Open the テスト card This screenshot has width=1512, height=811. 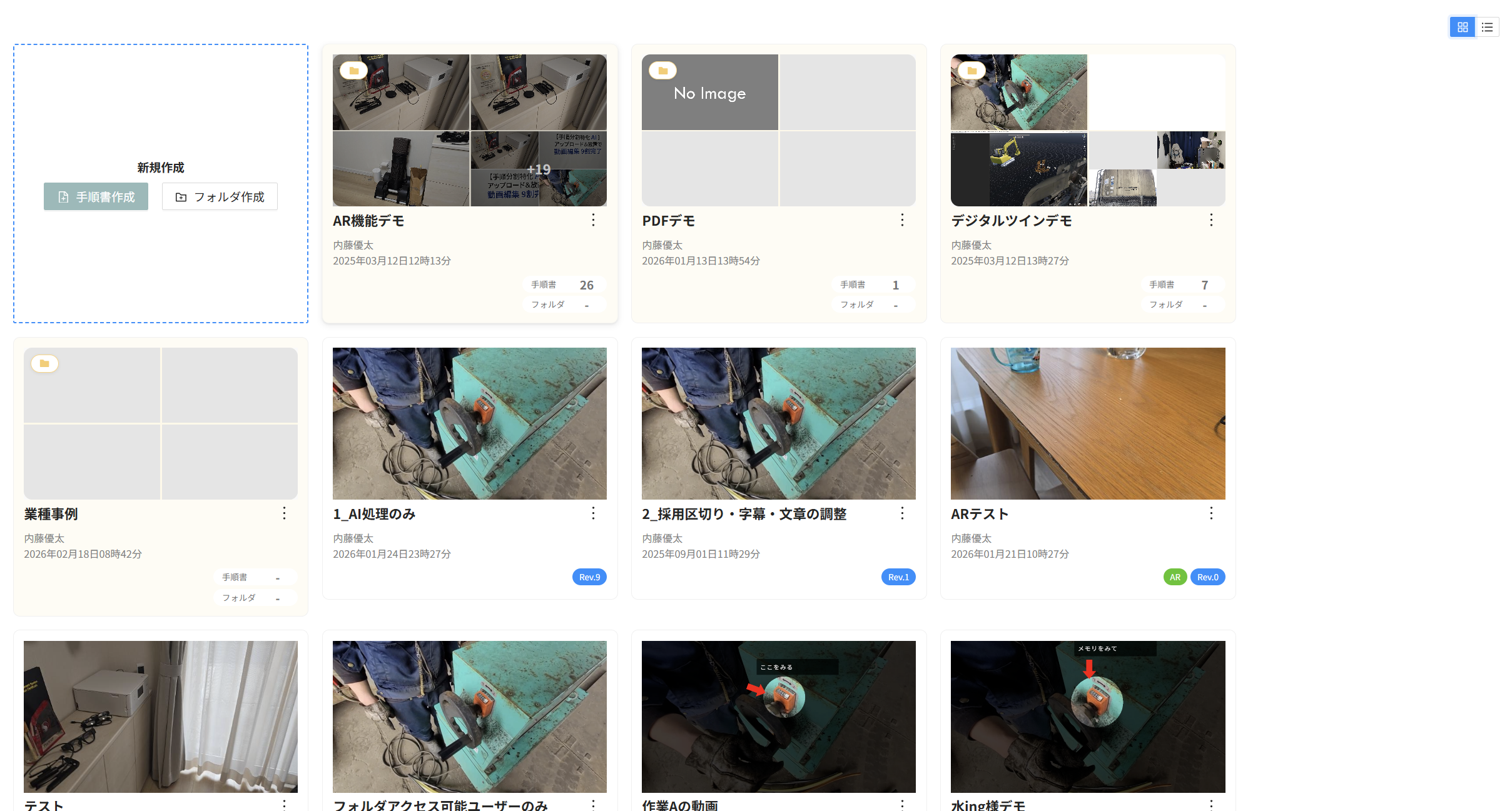pos(160,716)
